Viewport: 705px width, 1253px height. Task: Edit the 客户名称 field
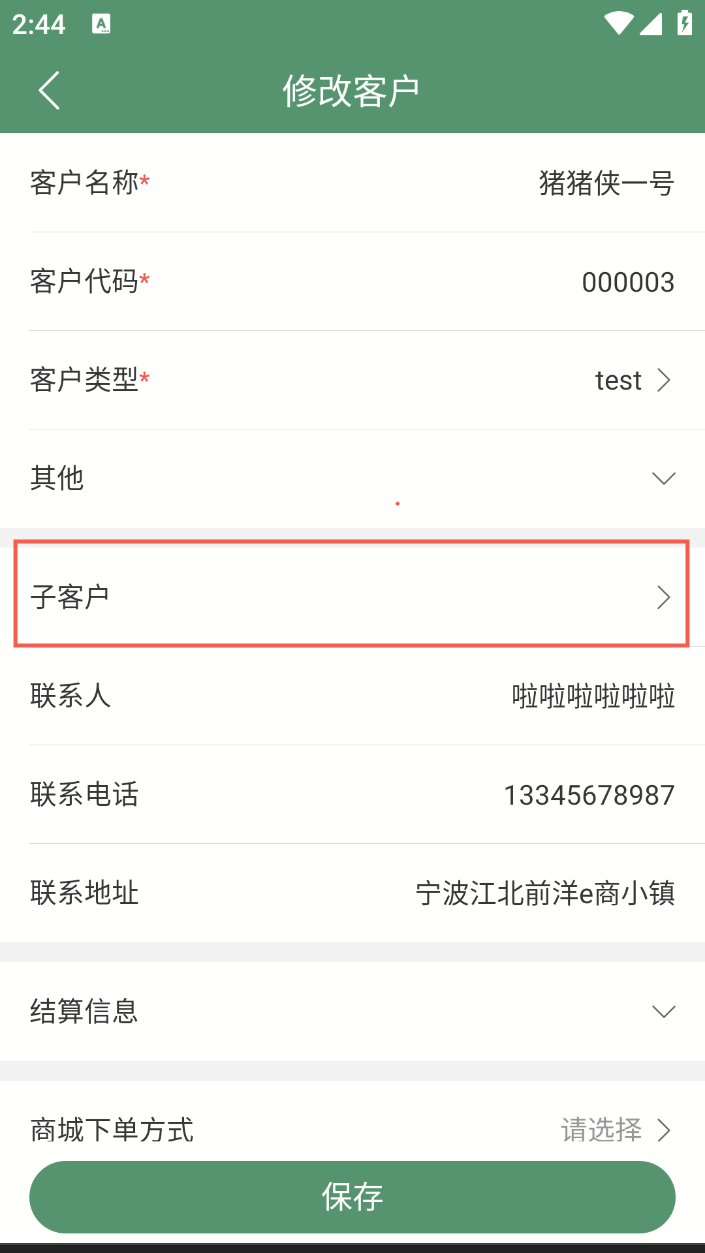[x=352, y=183]
